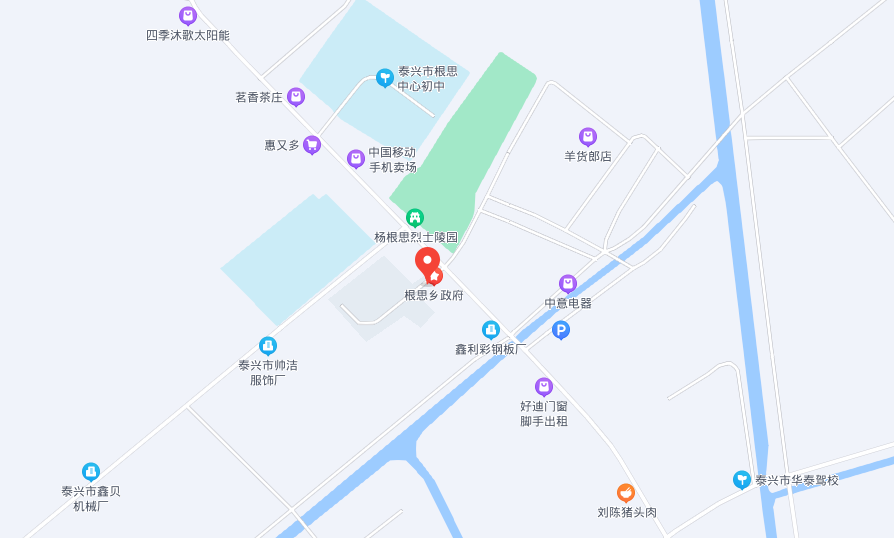Select the 杨根思烈士陵园 landmark marker

coord(415,217)
